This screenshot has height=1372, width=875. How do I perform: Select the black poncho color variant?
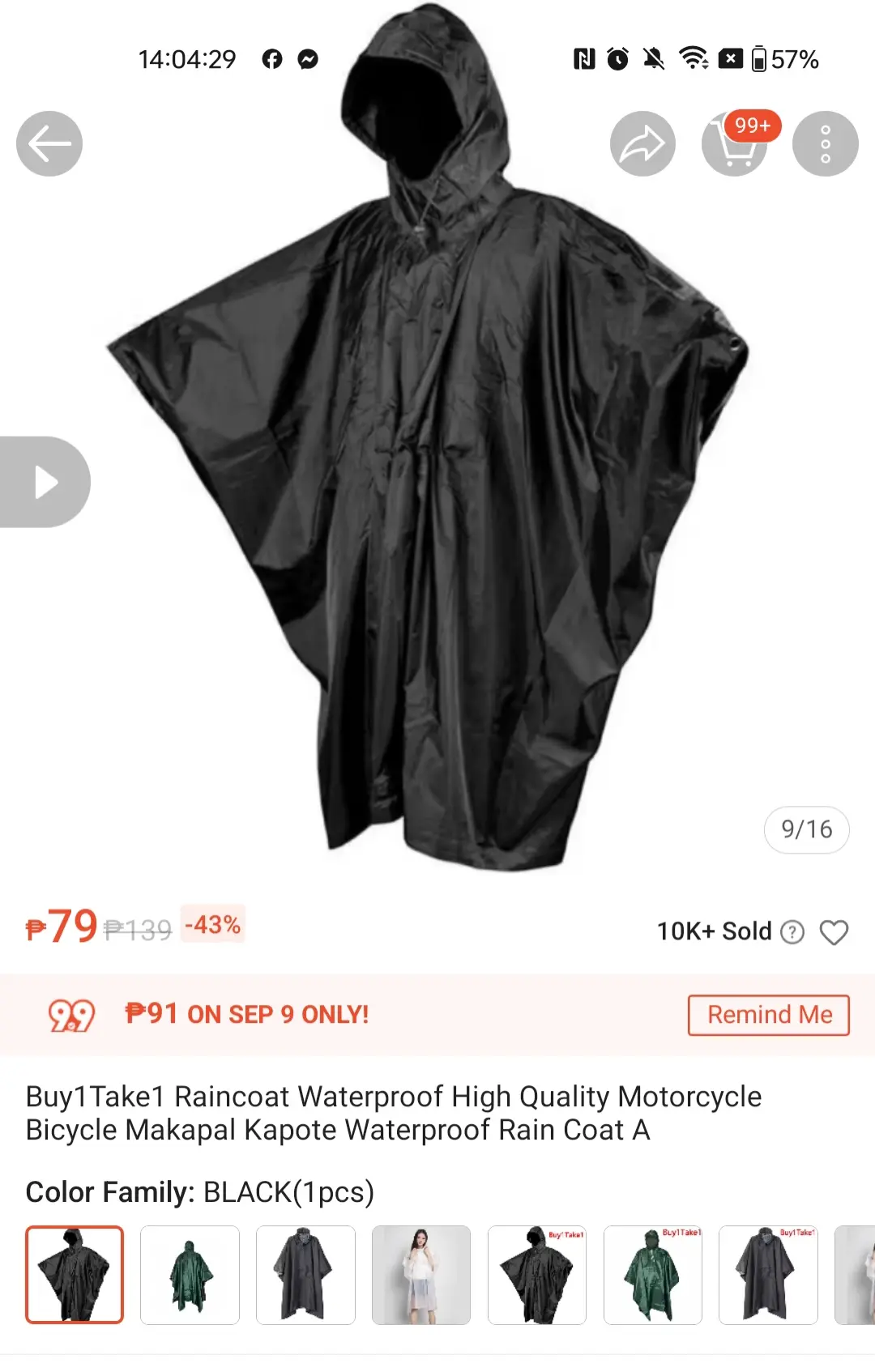click(x=75, y=1275)
